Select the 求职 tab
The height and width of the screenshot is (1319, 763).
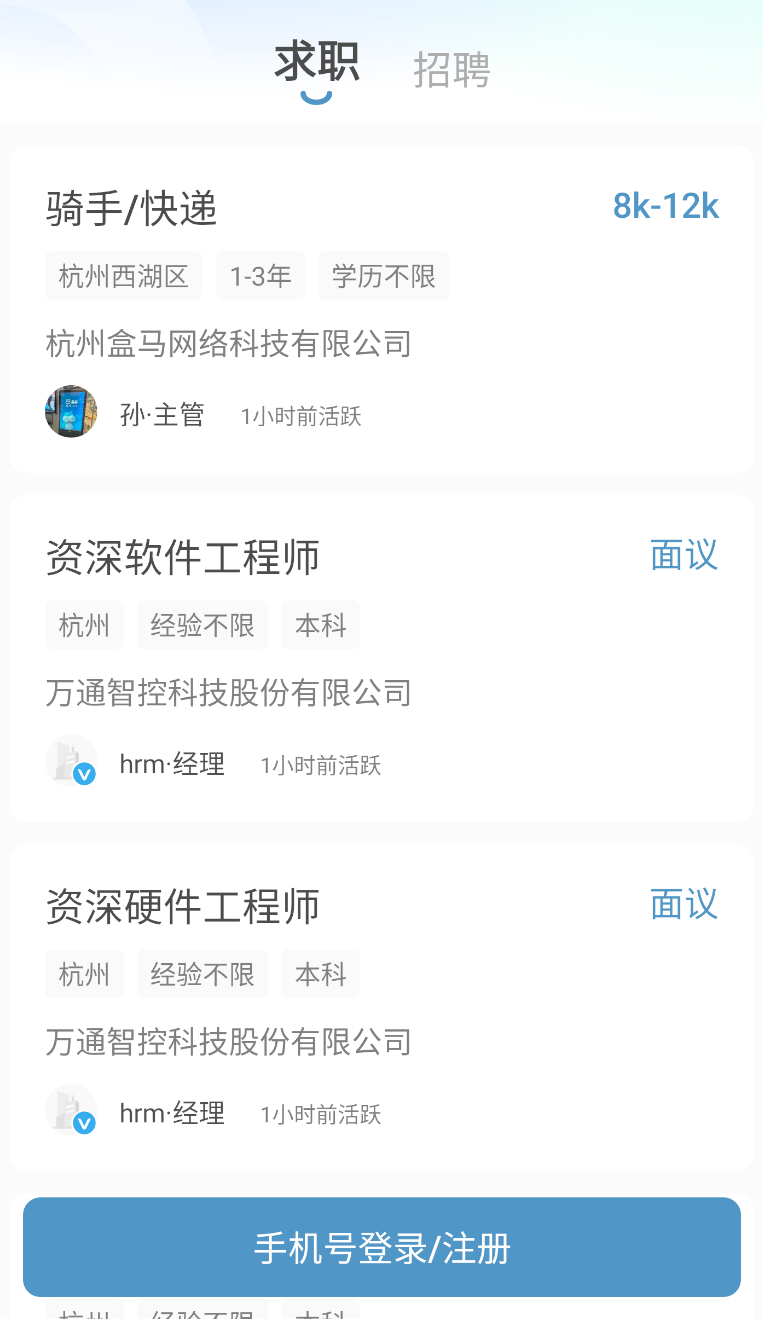pyautogui.click(x=317, y=63)
